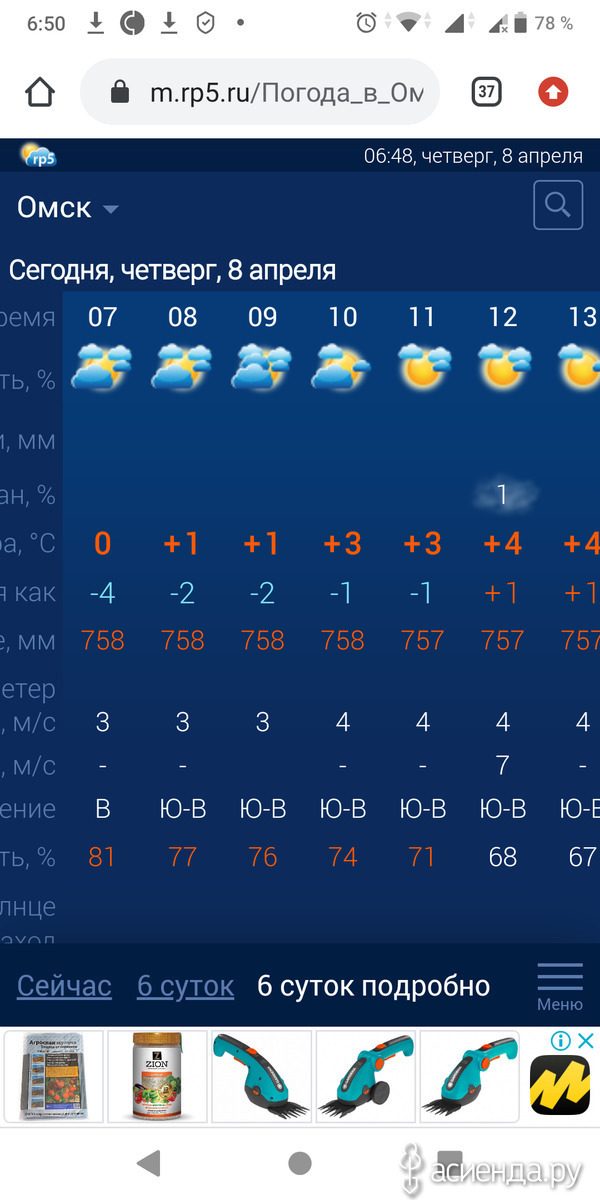Expand the Омск city dropdown
The height and width of the screenshot is (1200, 600).
(x=68, y=208)
